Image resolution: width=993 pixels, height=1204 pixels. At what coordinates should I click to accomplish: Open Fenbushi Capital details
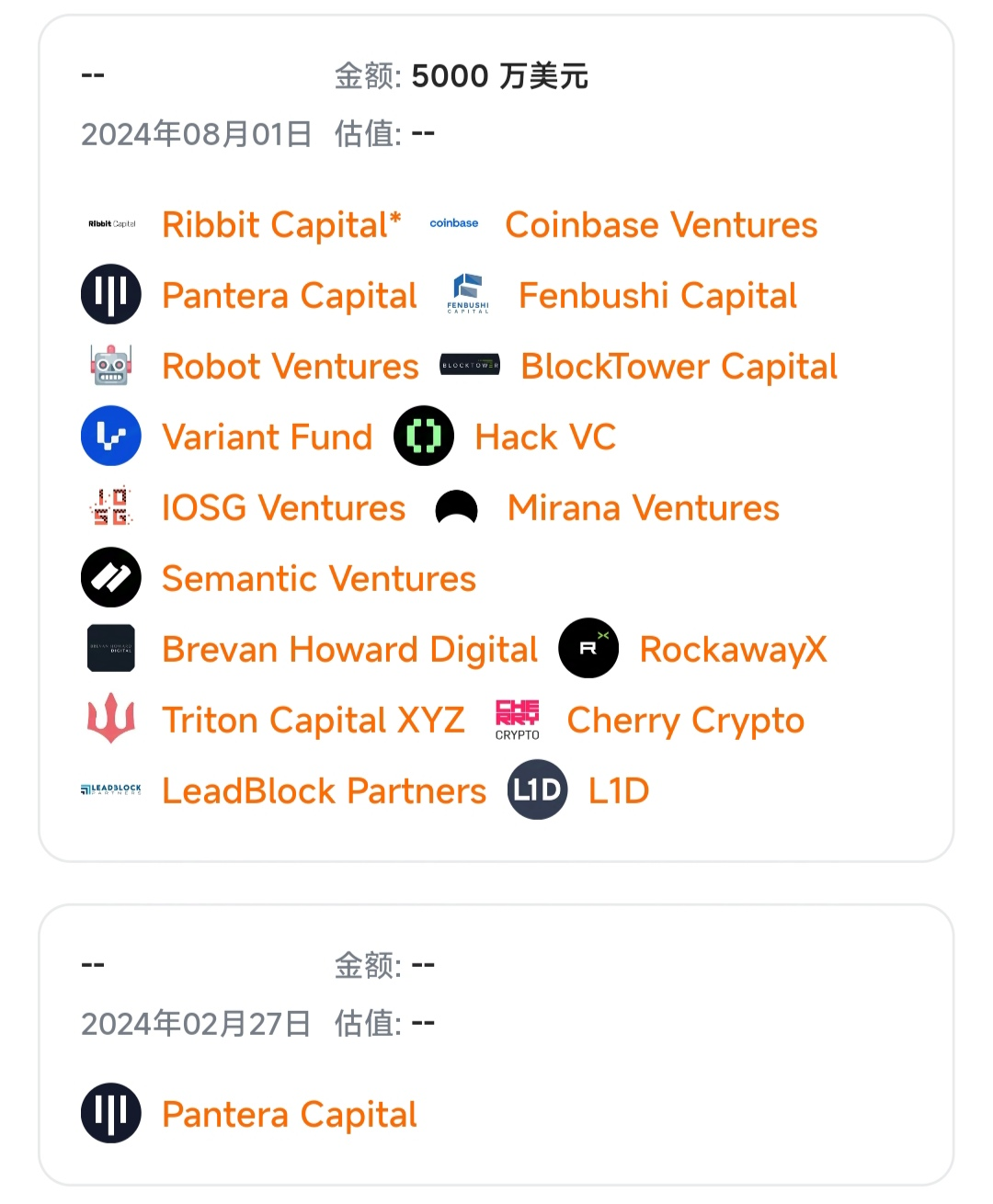click(657, 296)
